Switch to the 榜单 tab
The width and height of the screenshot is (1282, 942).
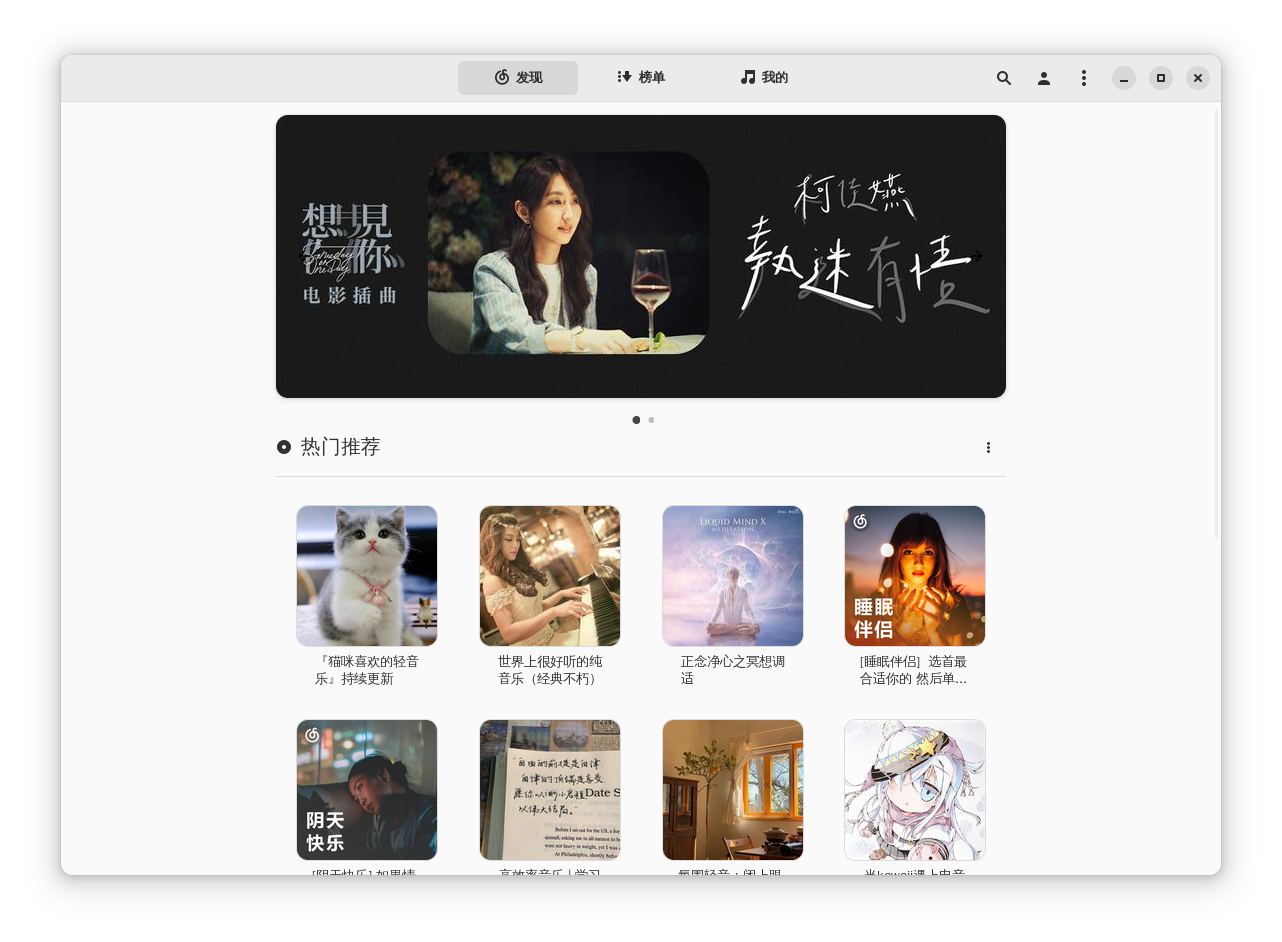click(641, 78)
